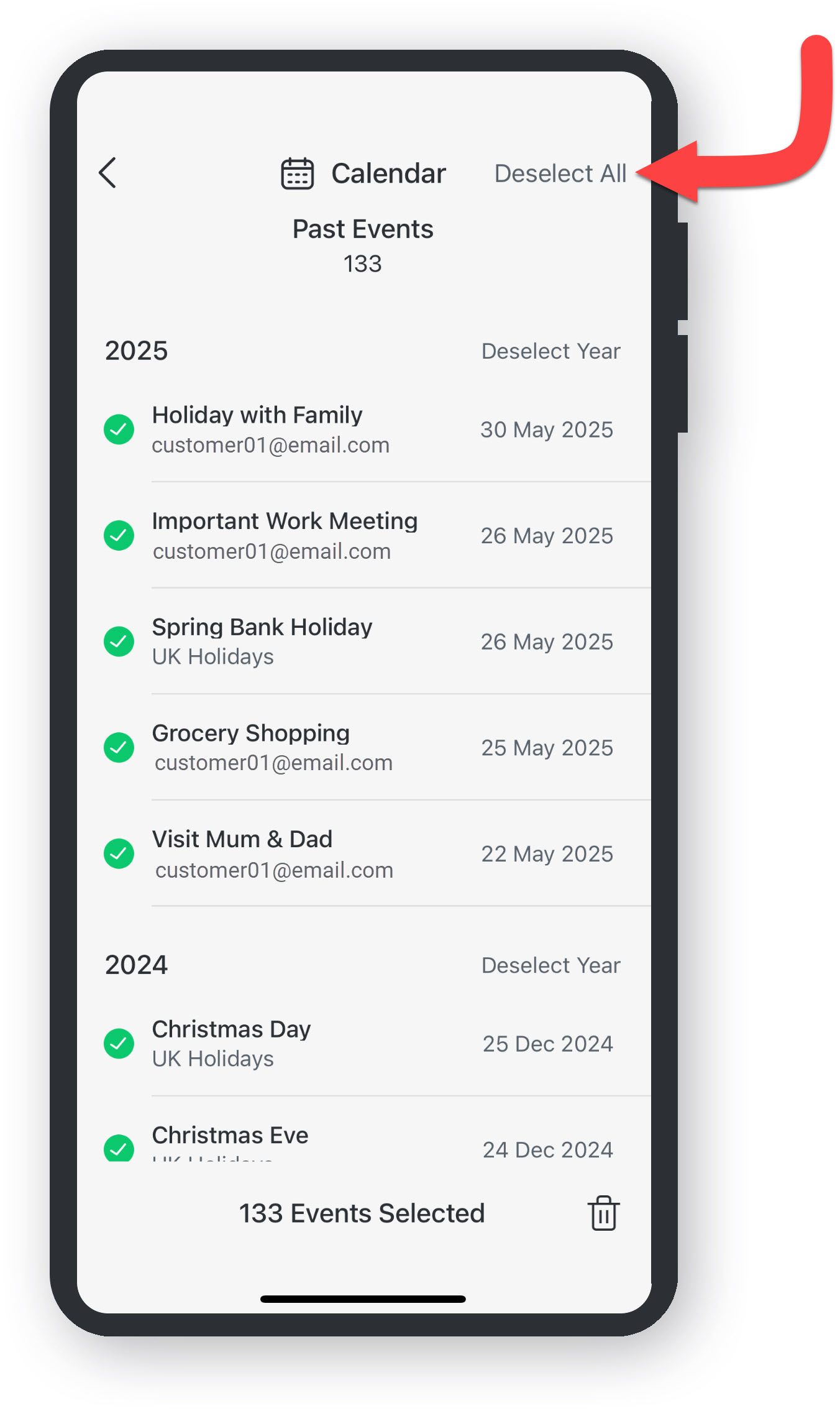Image resolution: width=840 pixels, height=1411 pixels.
Task: Uncheck Spring Bank Holiday event
Action: [119, 641]
